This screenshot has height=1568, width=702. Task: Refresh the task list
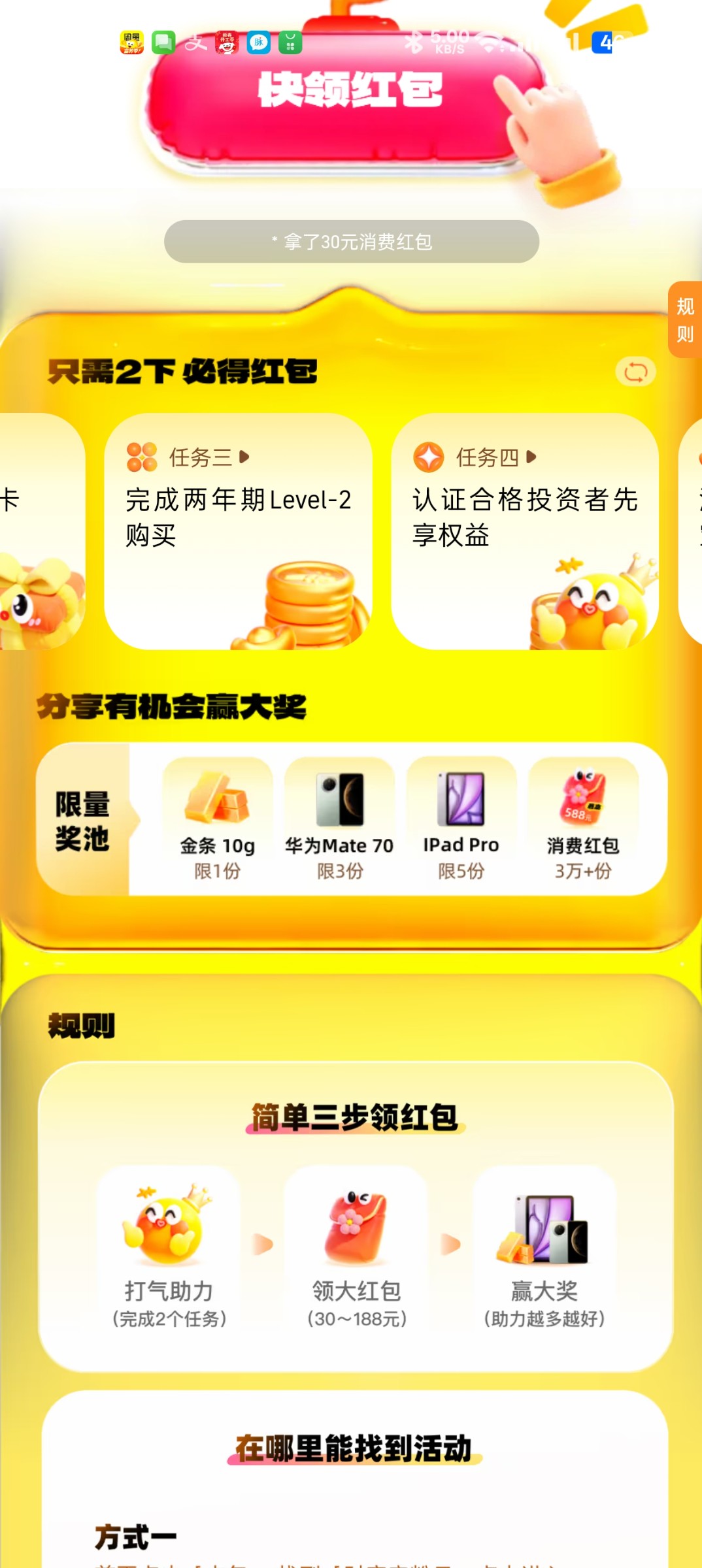click(x=635, y=372)
